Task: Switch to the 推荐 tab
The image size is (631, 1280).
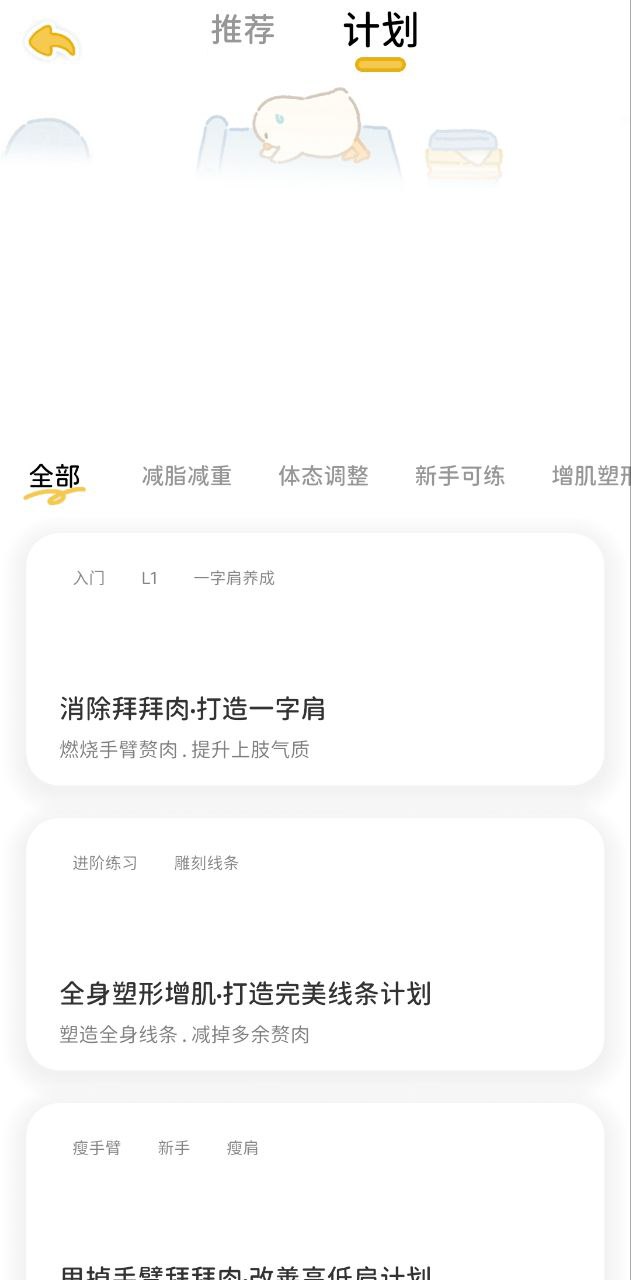Action: [243, 30]
